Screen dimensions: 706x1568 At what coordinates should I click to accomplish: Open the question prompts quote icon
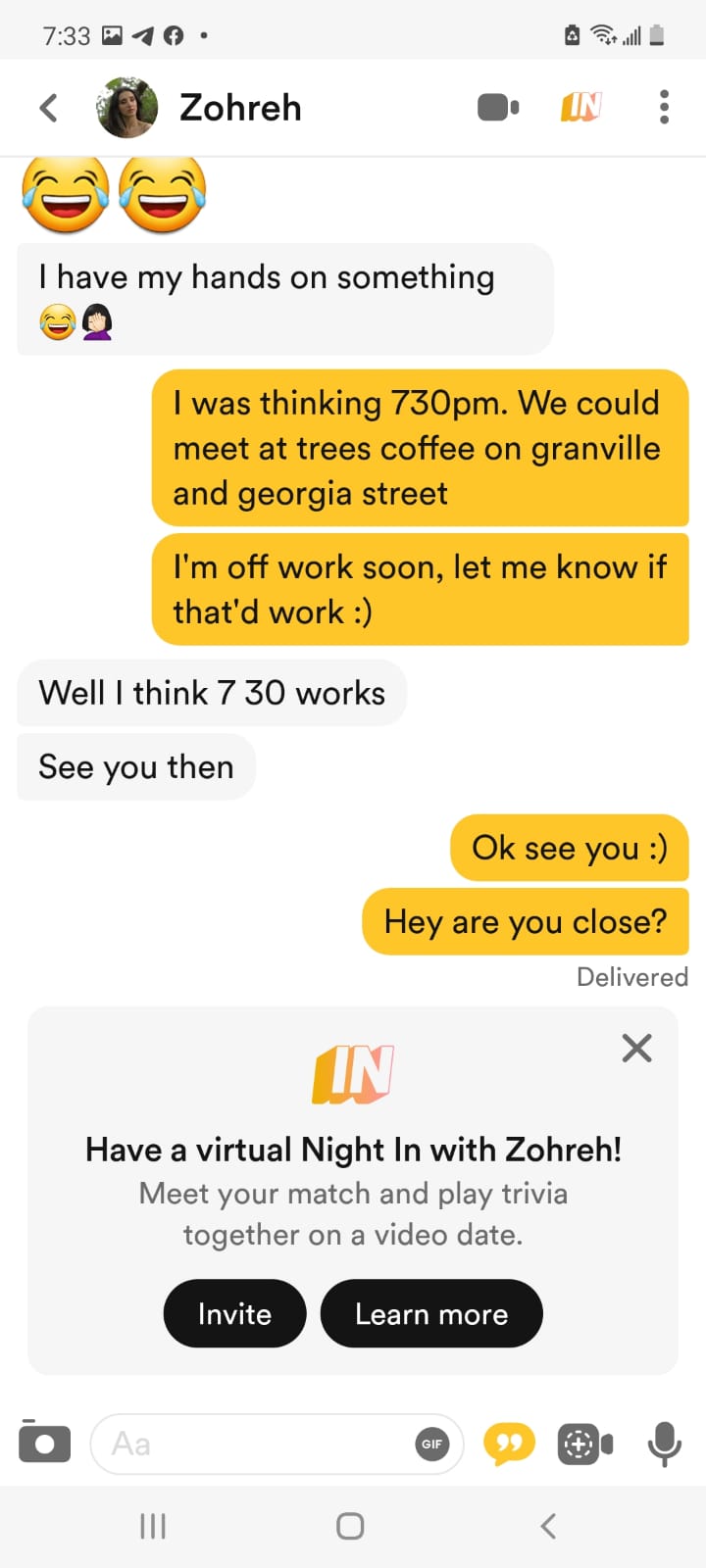point(509,1444)
